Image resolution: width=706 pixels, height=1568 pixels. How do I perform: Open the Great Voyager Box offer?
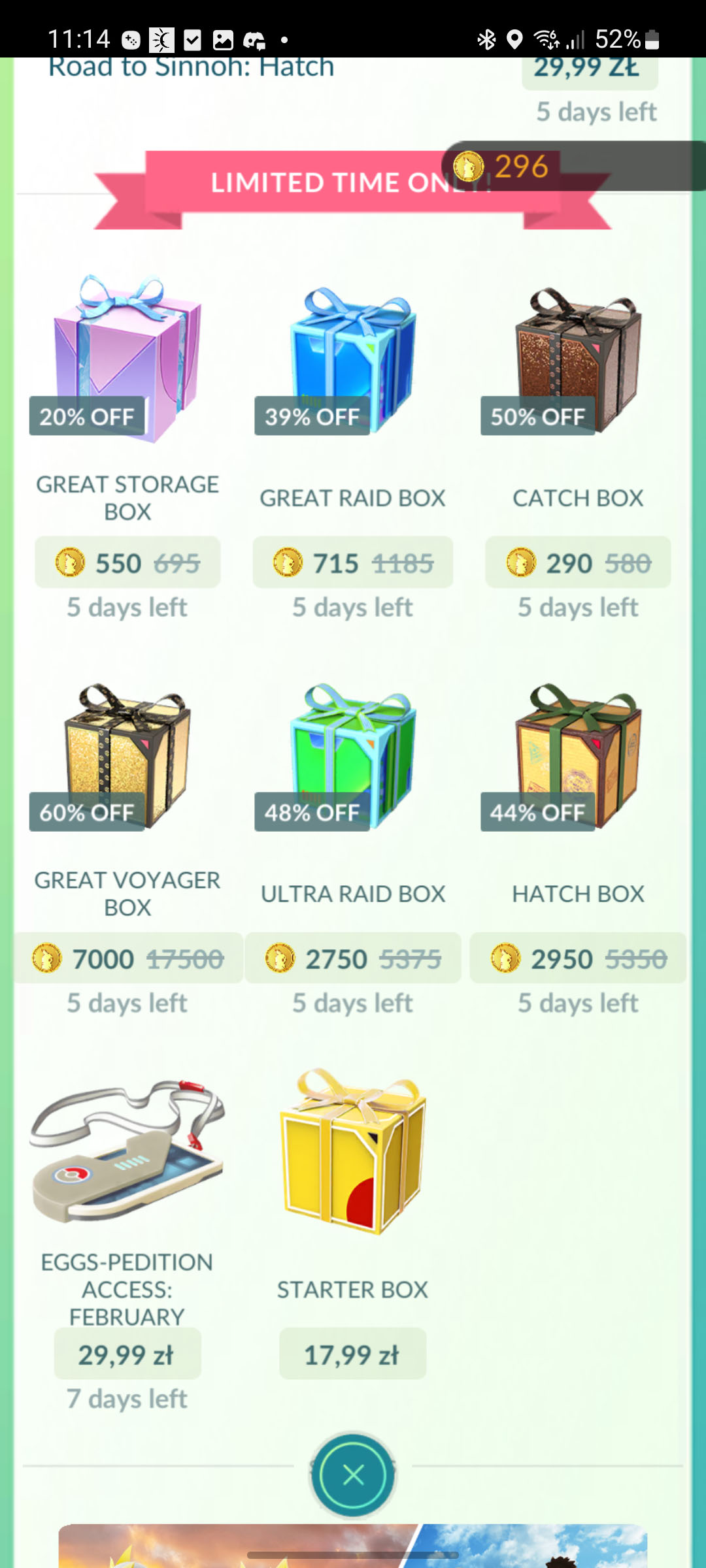point(127,755)
